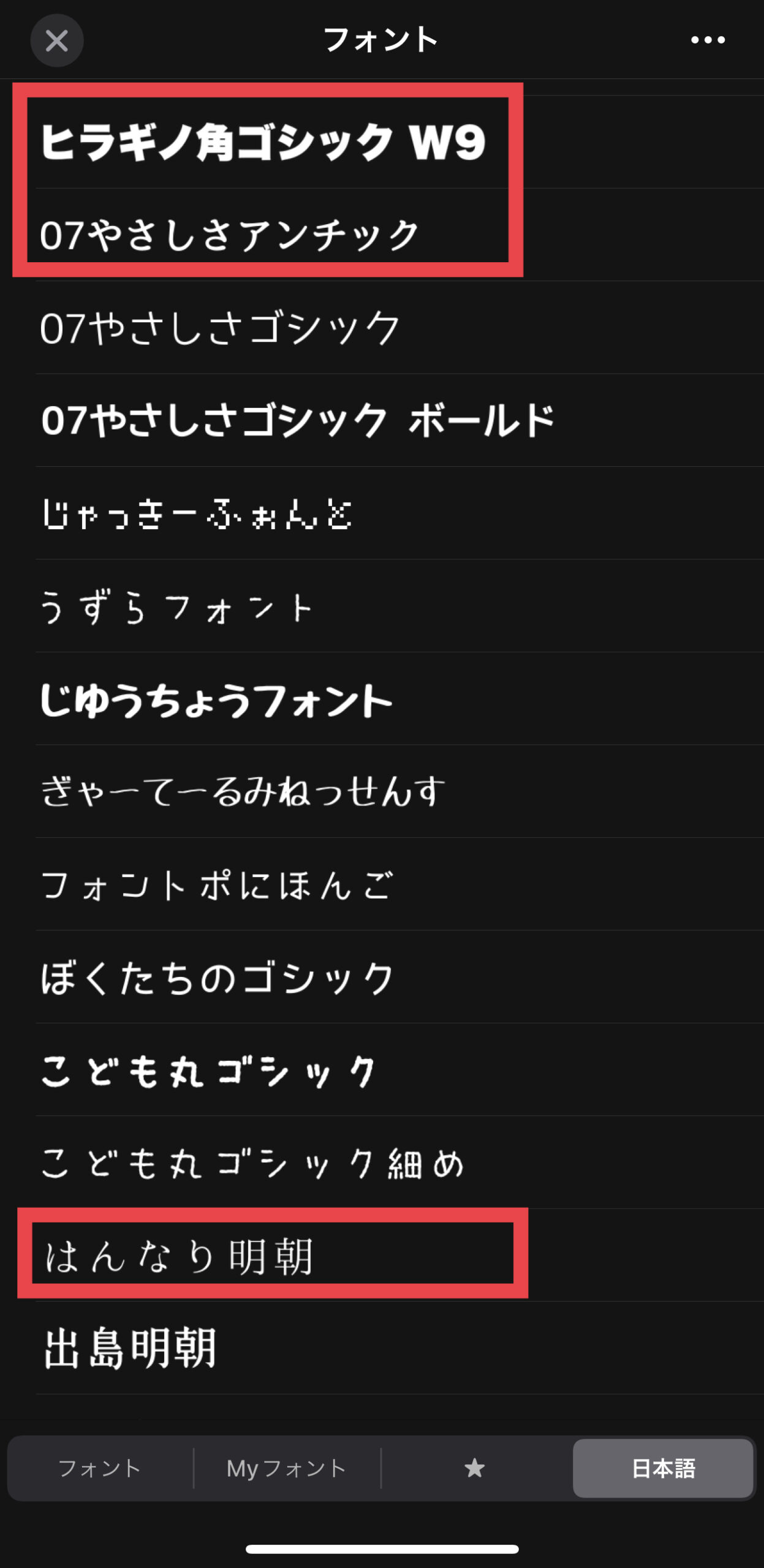Choose the bold こども丸ゴシック font
Screen dimensions: 764x1568
coord(208,1071)
